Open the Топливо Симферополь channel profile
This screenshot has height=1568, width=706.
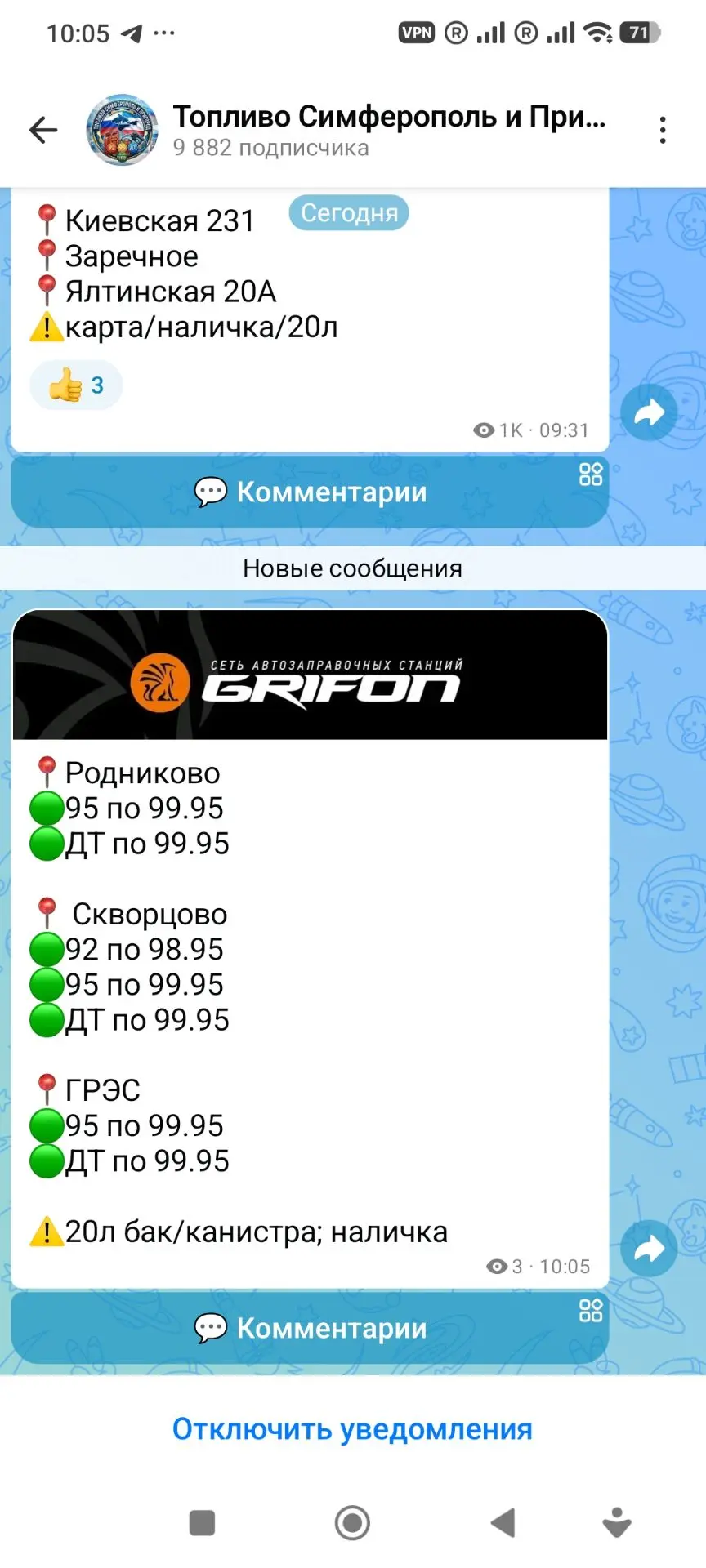[347, 130]
